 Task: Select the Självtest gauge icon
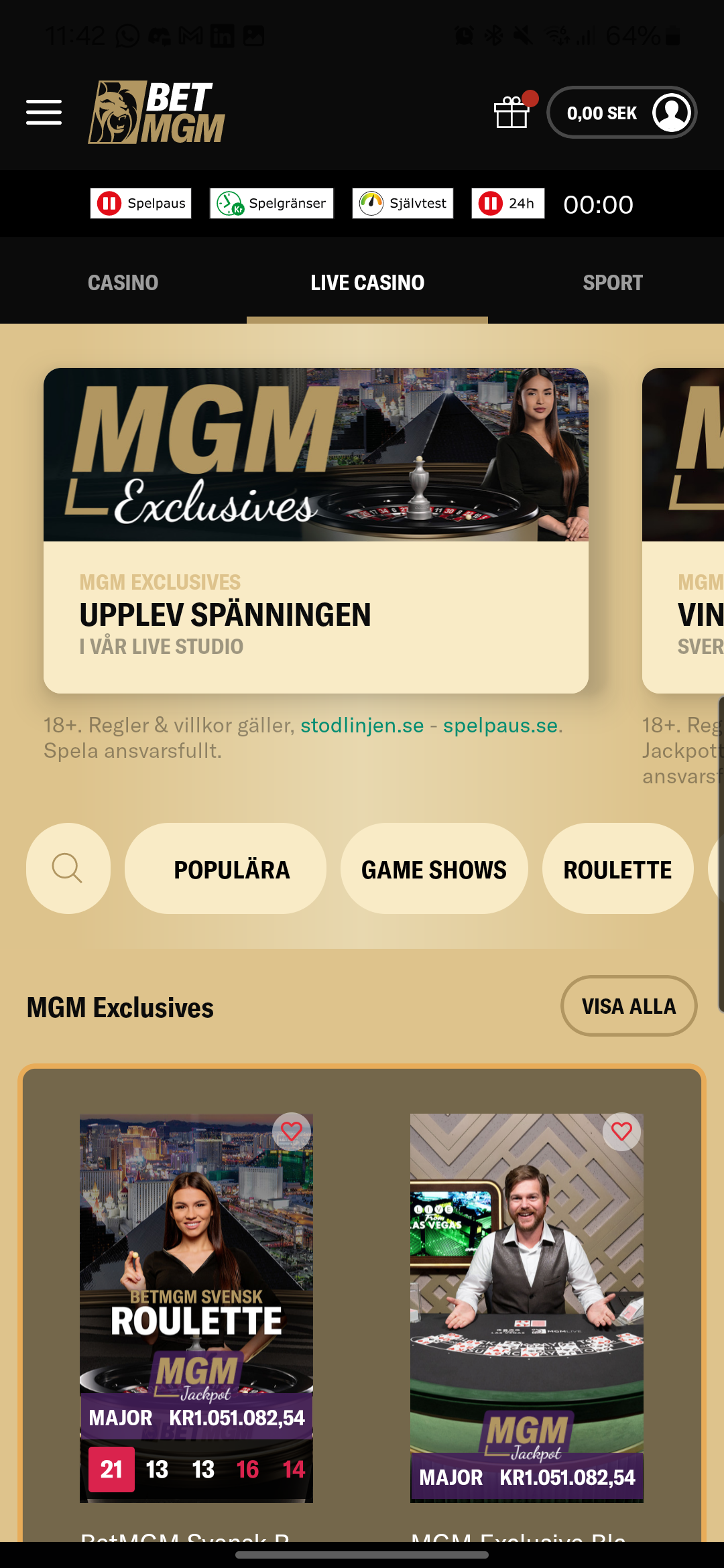tap(373, 202)
